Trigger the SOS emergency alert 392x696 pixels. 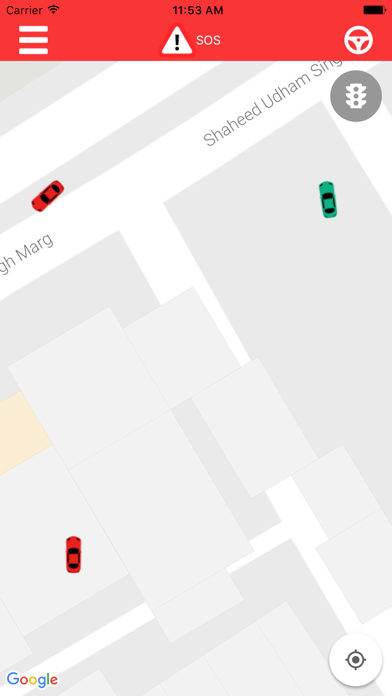click(x=190, y=40)
